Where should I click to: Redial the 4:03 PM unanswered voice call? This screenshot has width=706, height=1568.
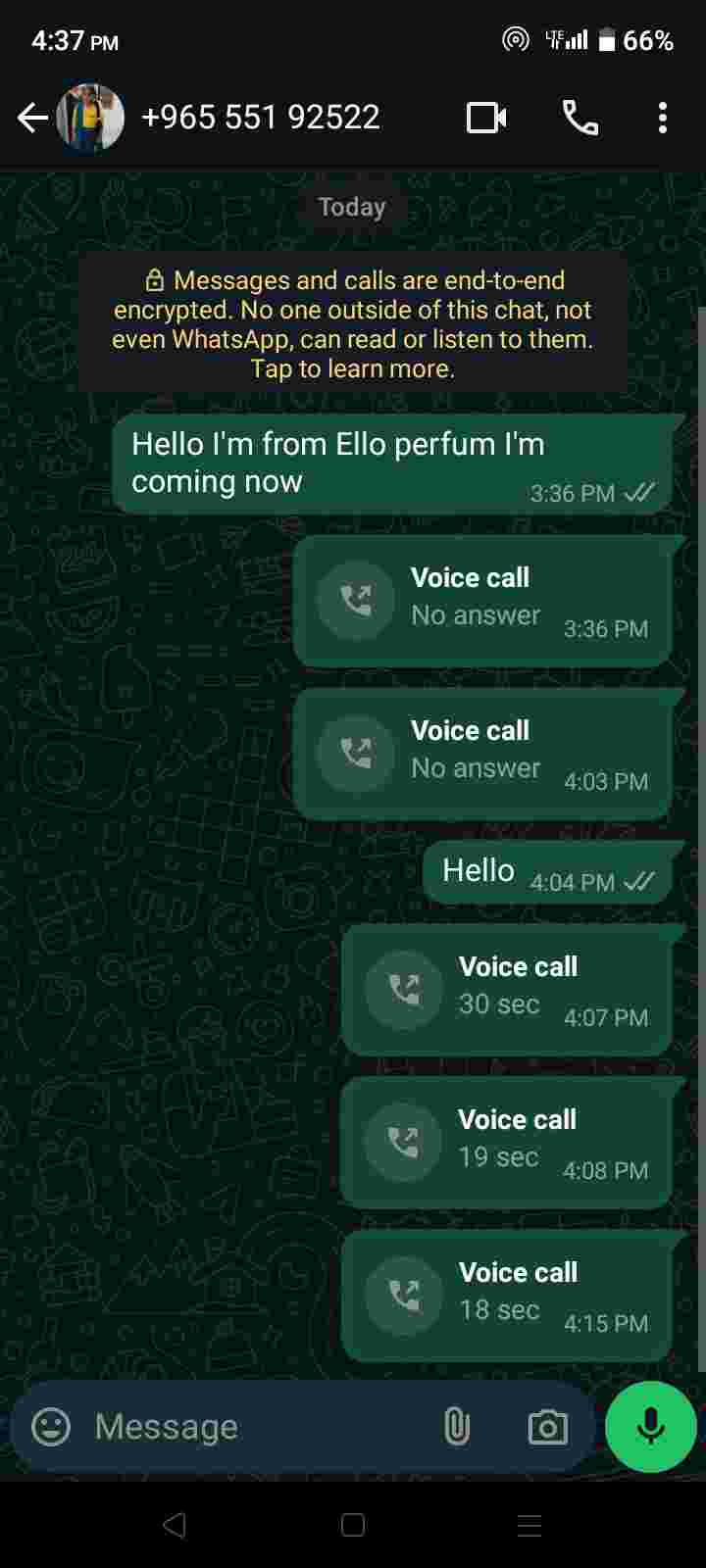tap(482, 754)
